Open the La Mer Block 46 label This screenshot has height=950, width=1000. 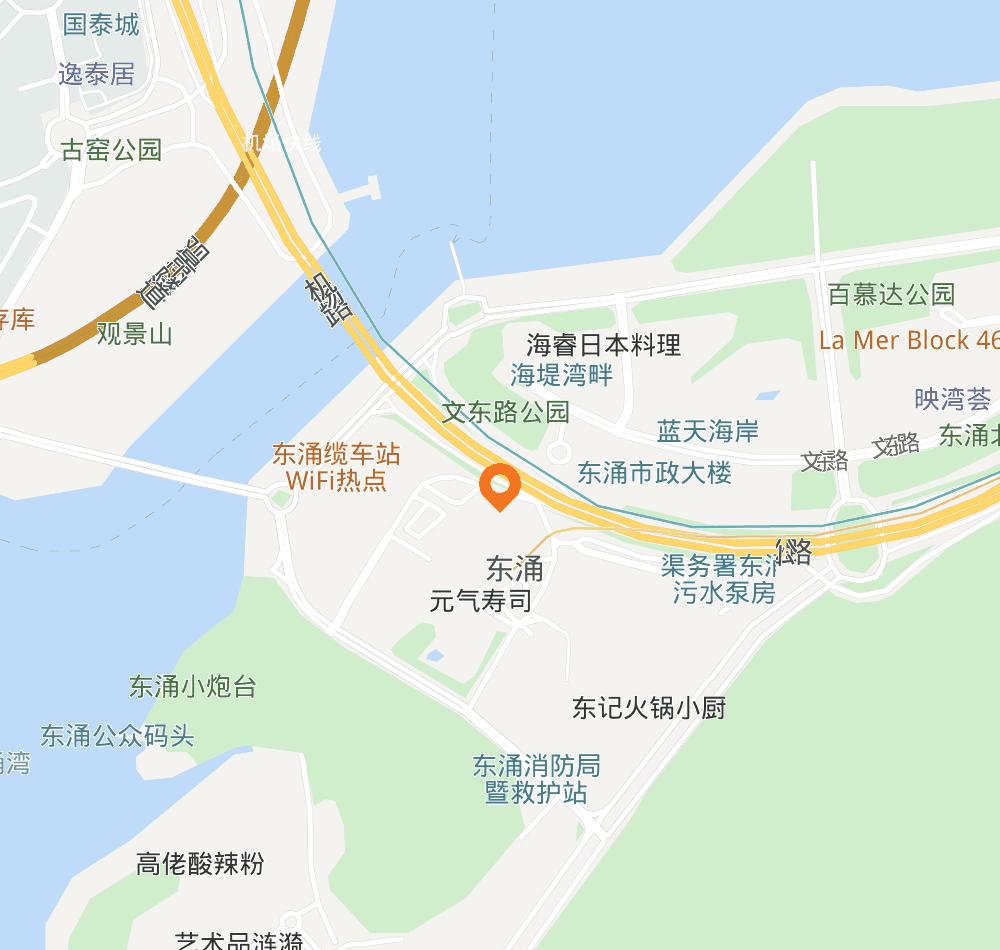tap(908, 340)
